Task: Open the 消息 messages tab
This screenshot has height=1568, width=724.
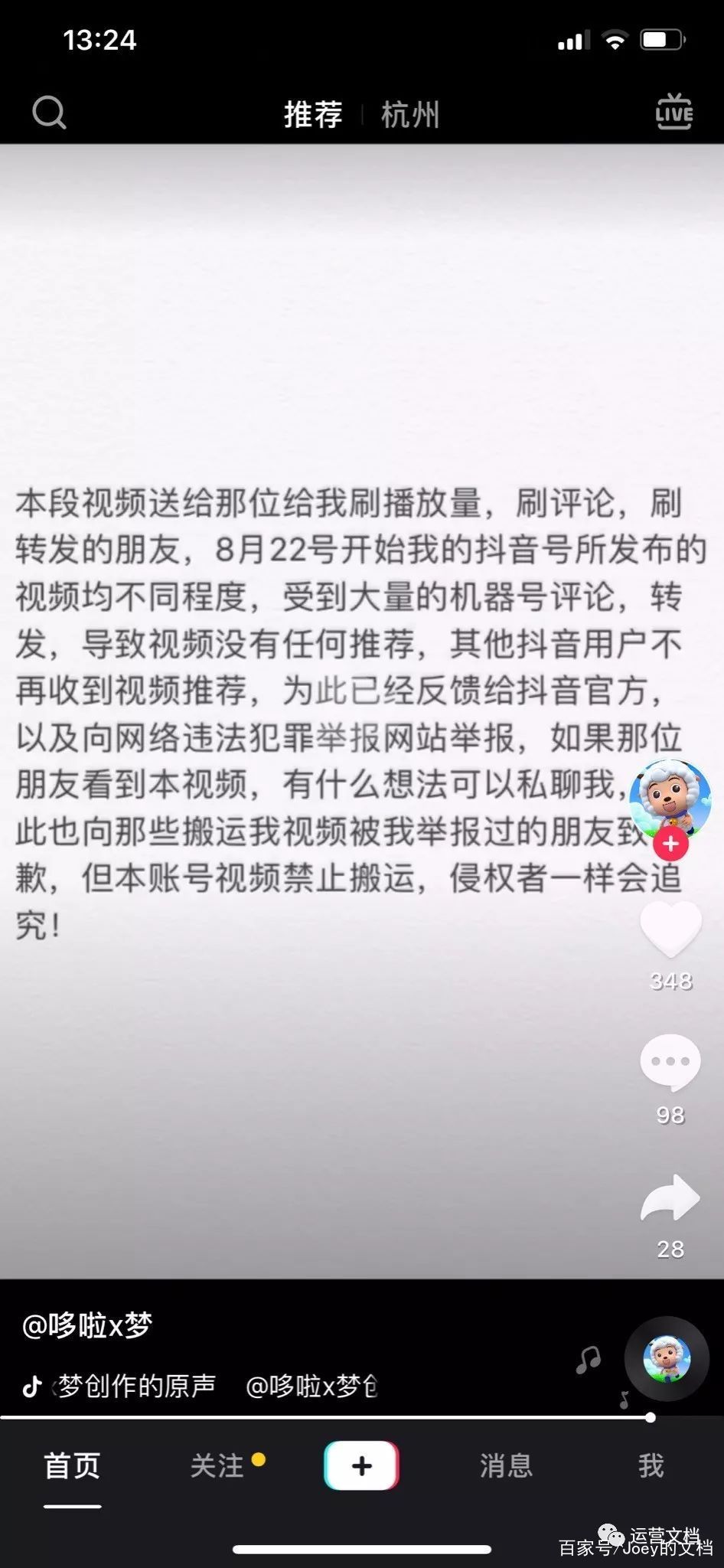Action: click(x=506, y=1465)
